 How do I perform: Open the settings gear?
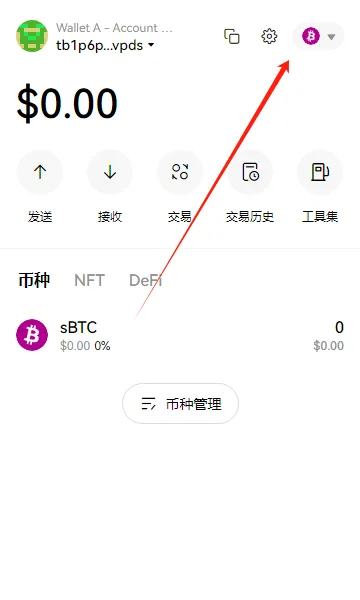coord(269,36)
